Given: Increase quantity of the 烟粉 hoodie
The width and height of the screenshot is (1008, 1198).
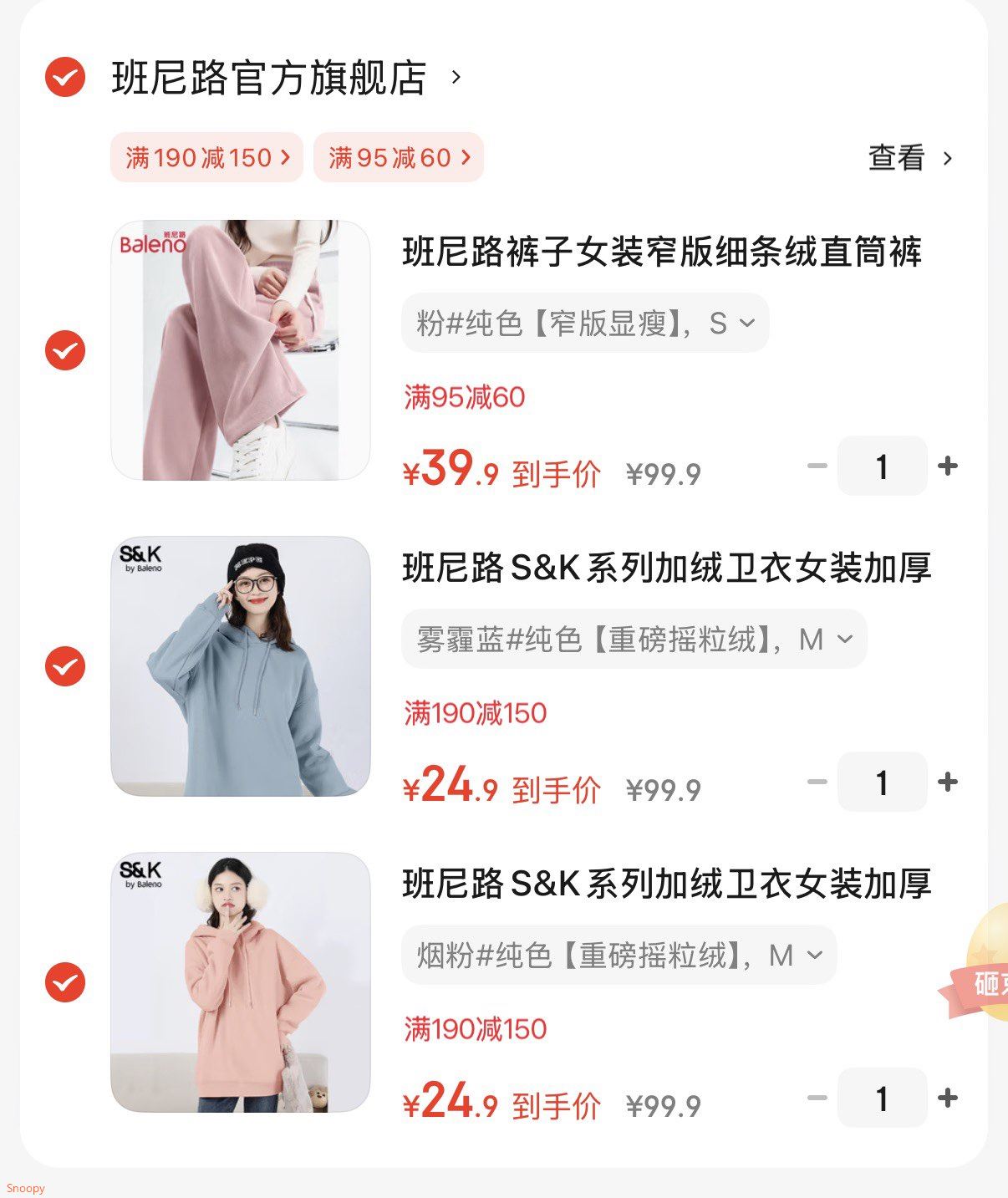Looking at the screenshot, I should 948,1098.
